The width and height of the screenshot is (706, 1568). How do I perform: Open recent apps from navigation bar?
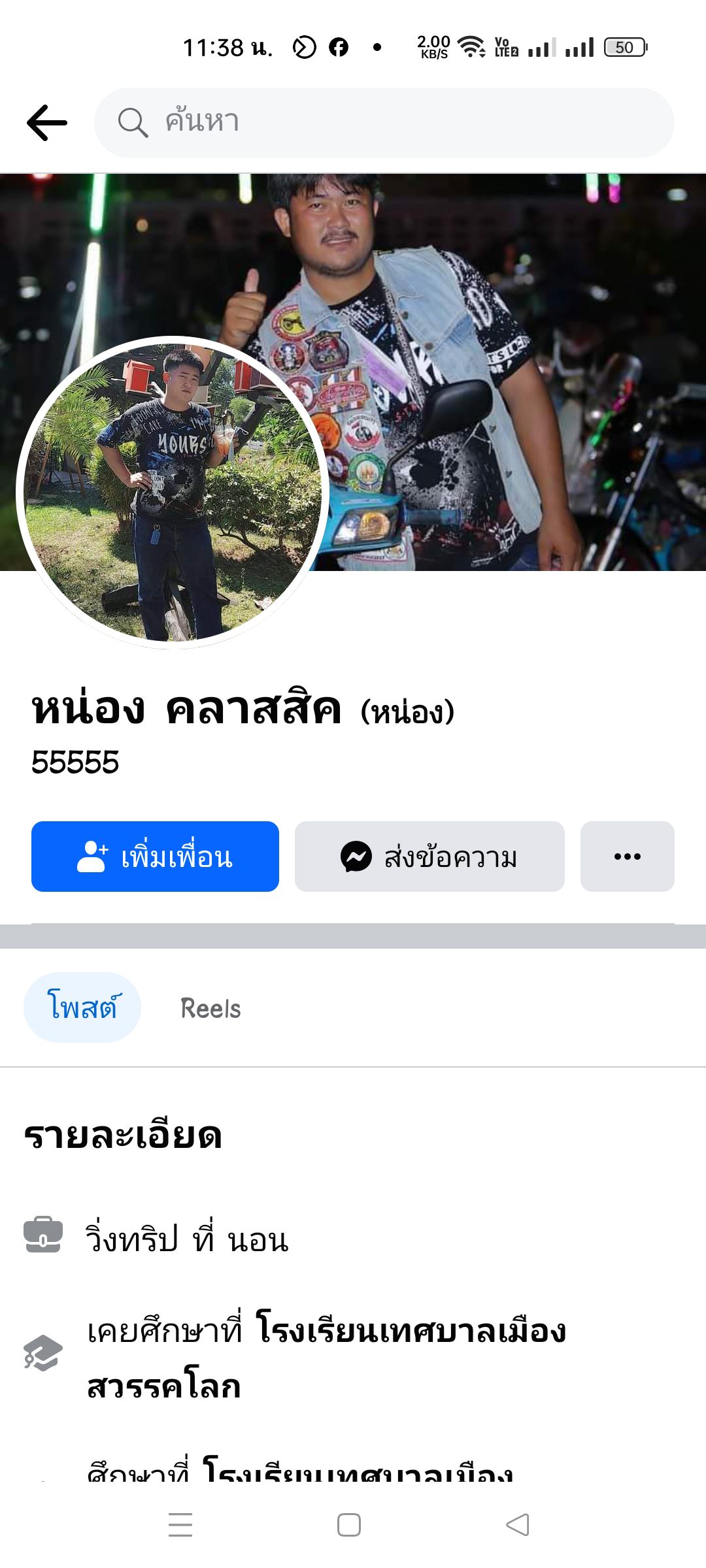point(180,1525)
